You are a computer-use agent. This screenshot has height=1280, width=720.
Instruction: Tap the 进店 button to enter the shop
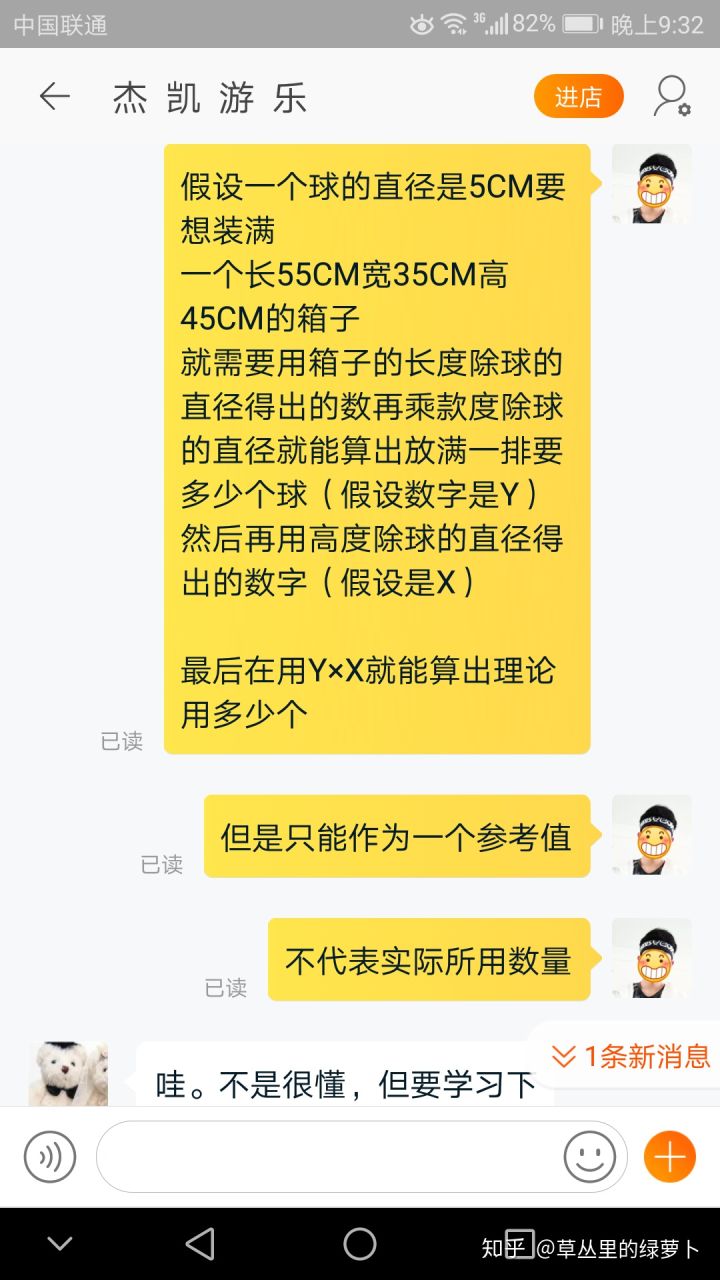[x=578, y=97]
